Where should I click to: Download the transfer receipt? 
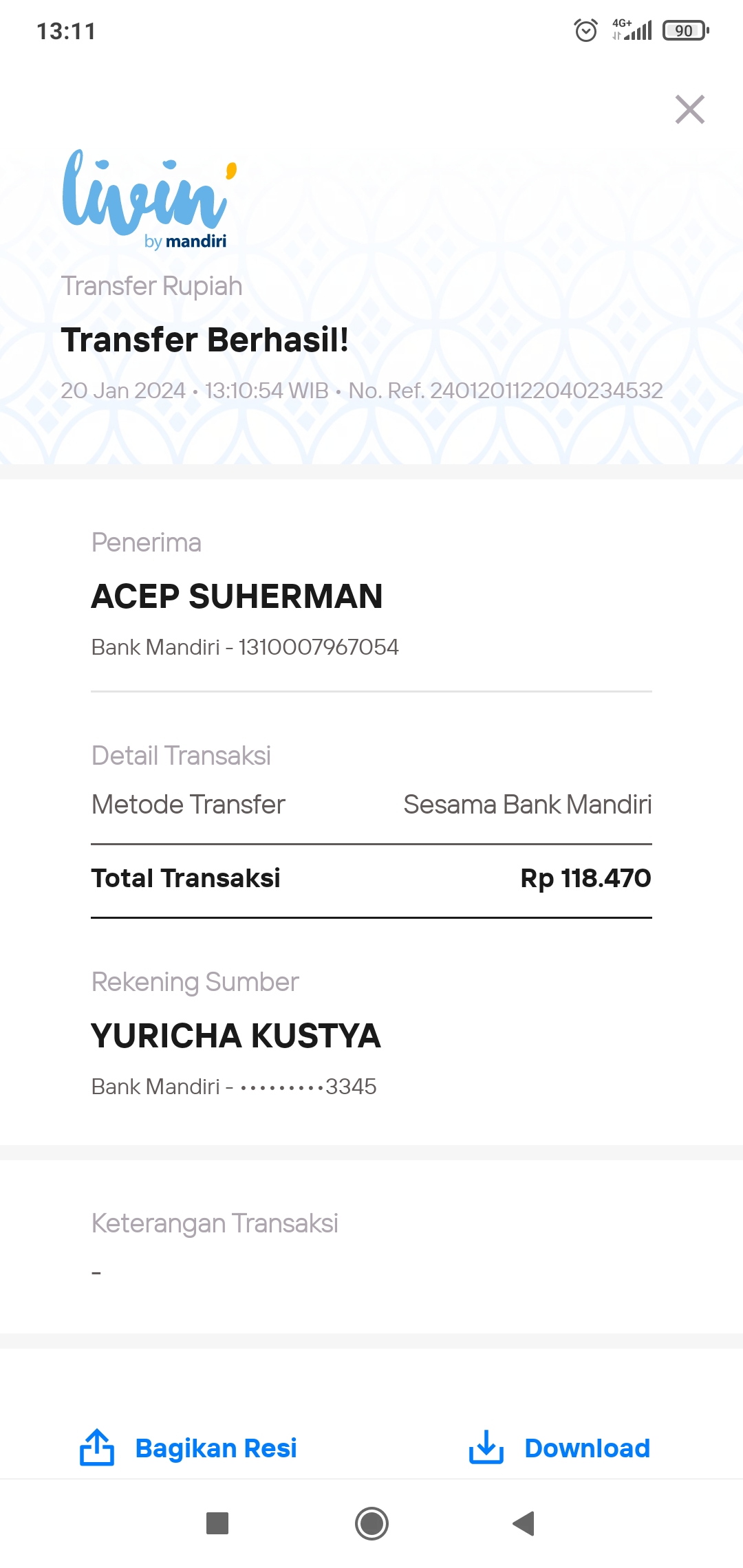pos(559,1448)
